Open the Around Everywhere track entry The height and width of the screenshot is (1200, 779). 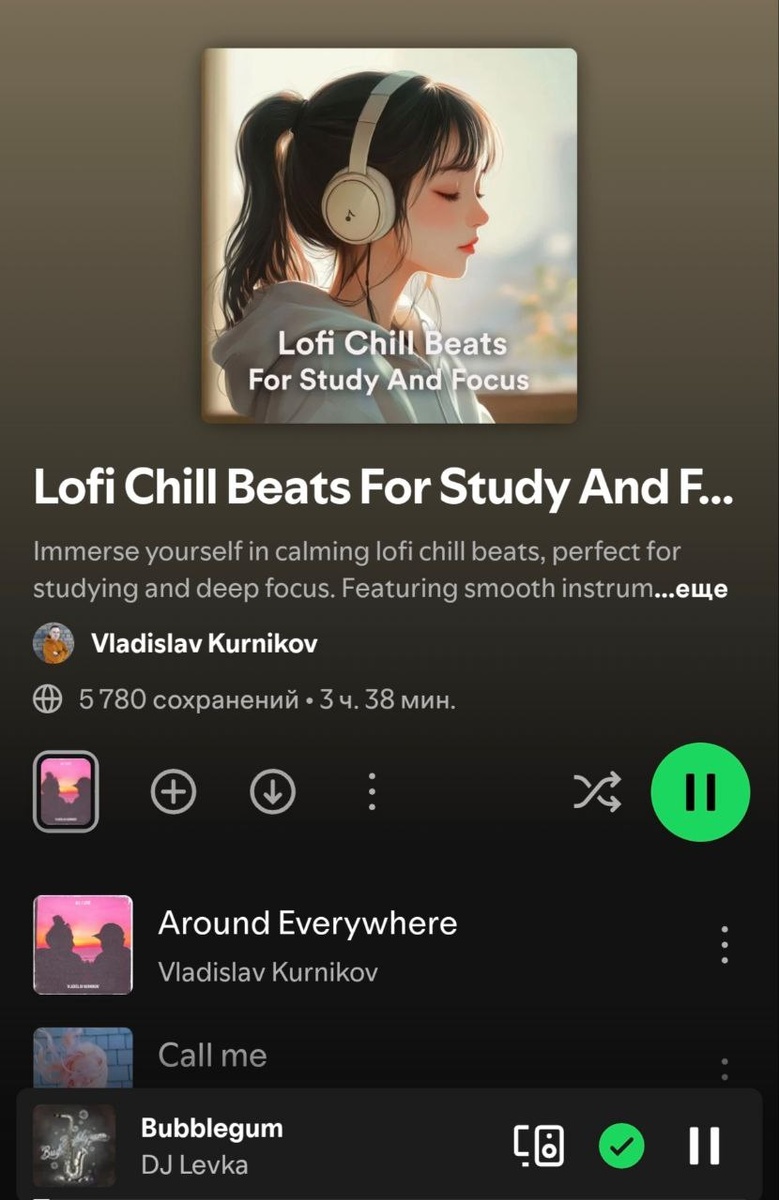click(305, 923)
